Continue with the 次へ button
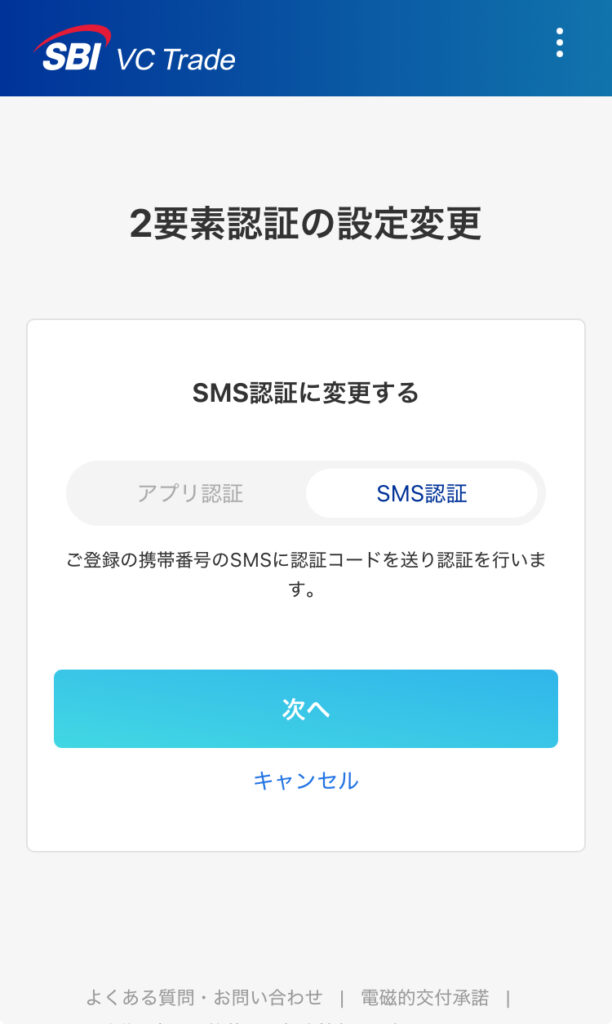This screenshot has height=1024, width=612. coord(306,709)
